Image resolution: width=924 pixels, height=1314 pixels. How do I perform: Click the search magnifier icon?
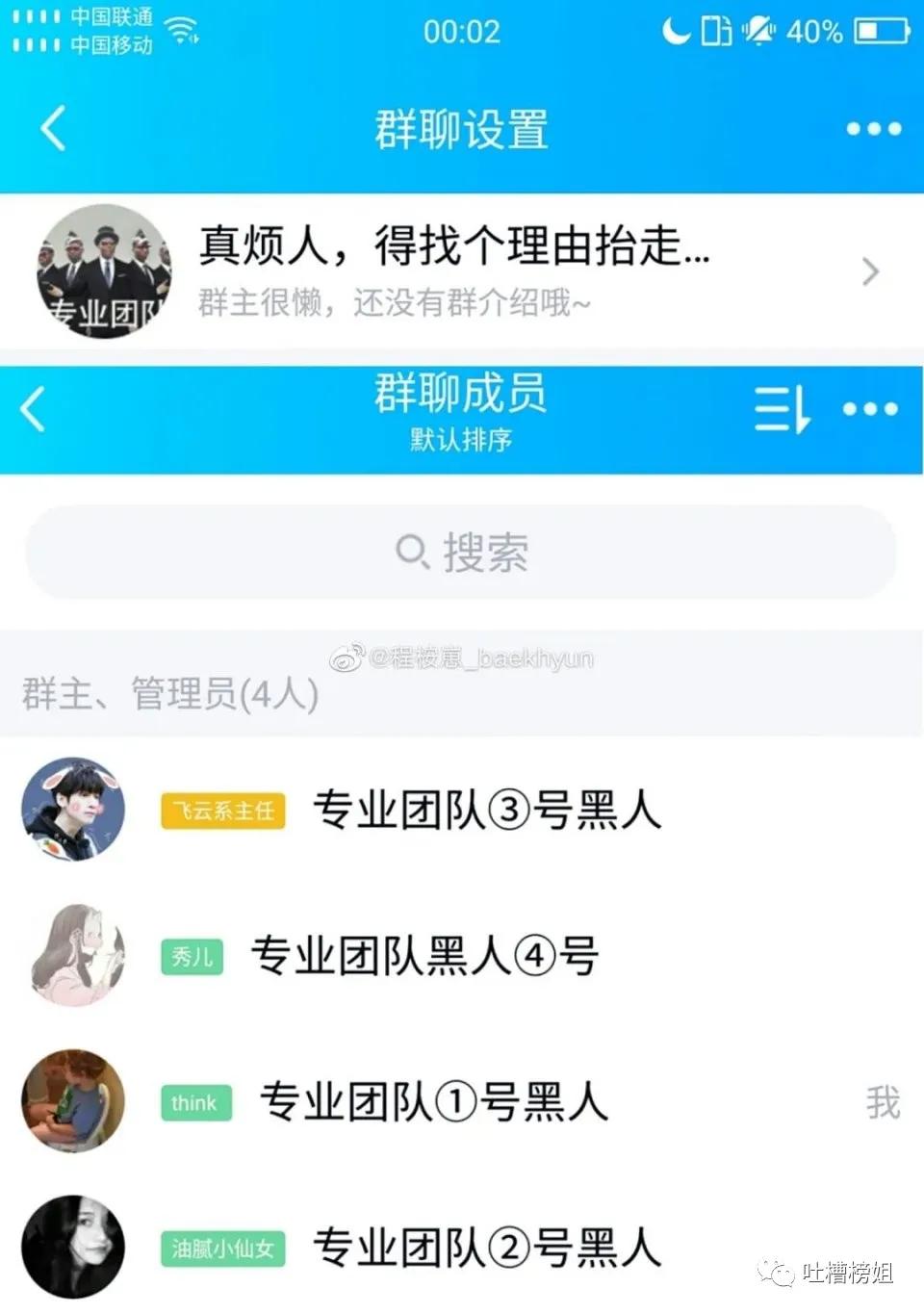[412, 553]
